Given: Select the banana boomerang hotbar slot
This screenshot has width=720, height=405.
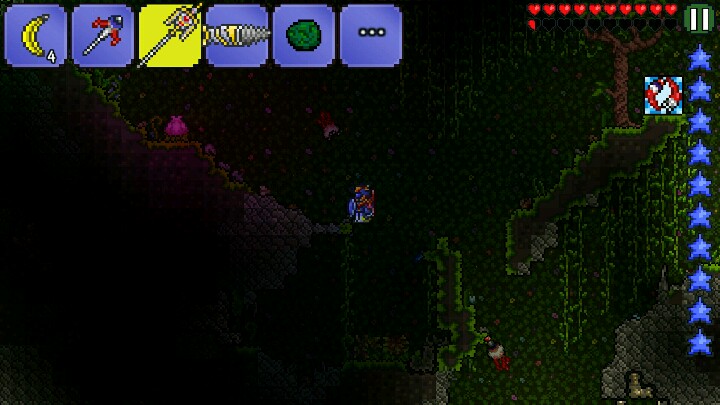Looking at the screenshot, I should pos(36,35).
